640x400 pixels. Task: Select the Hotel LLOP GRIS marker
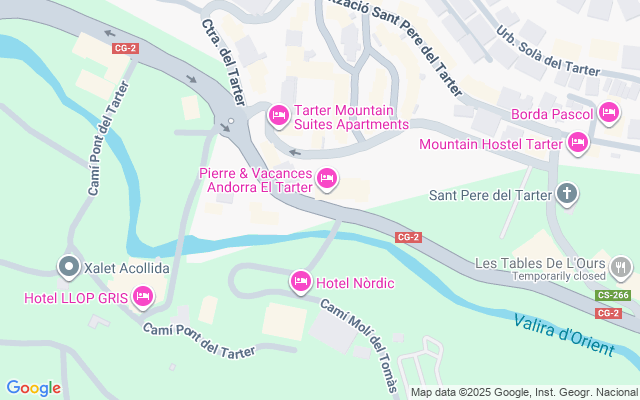click(142, 298)
